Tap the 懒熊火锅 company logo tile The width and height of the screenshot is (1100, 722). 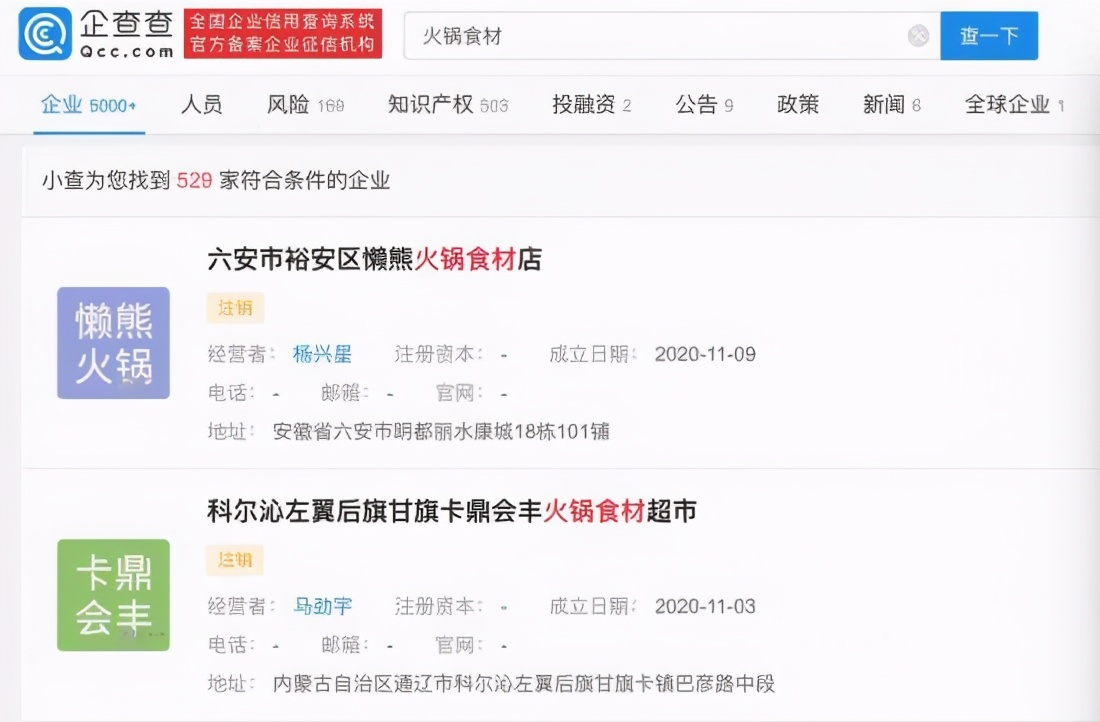(x=113, y=343)
